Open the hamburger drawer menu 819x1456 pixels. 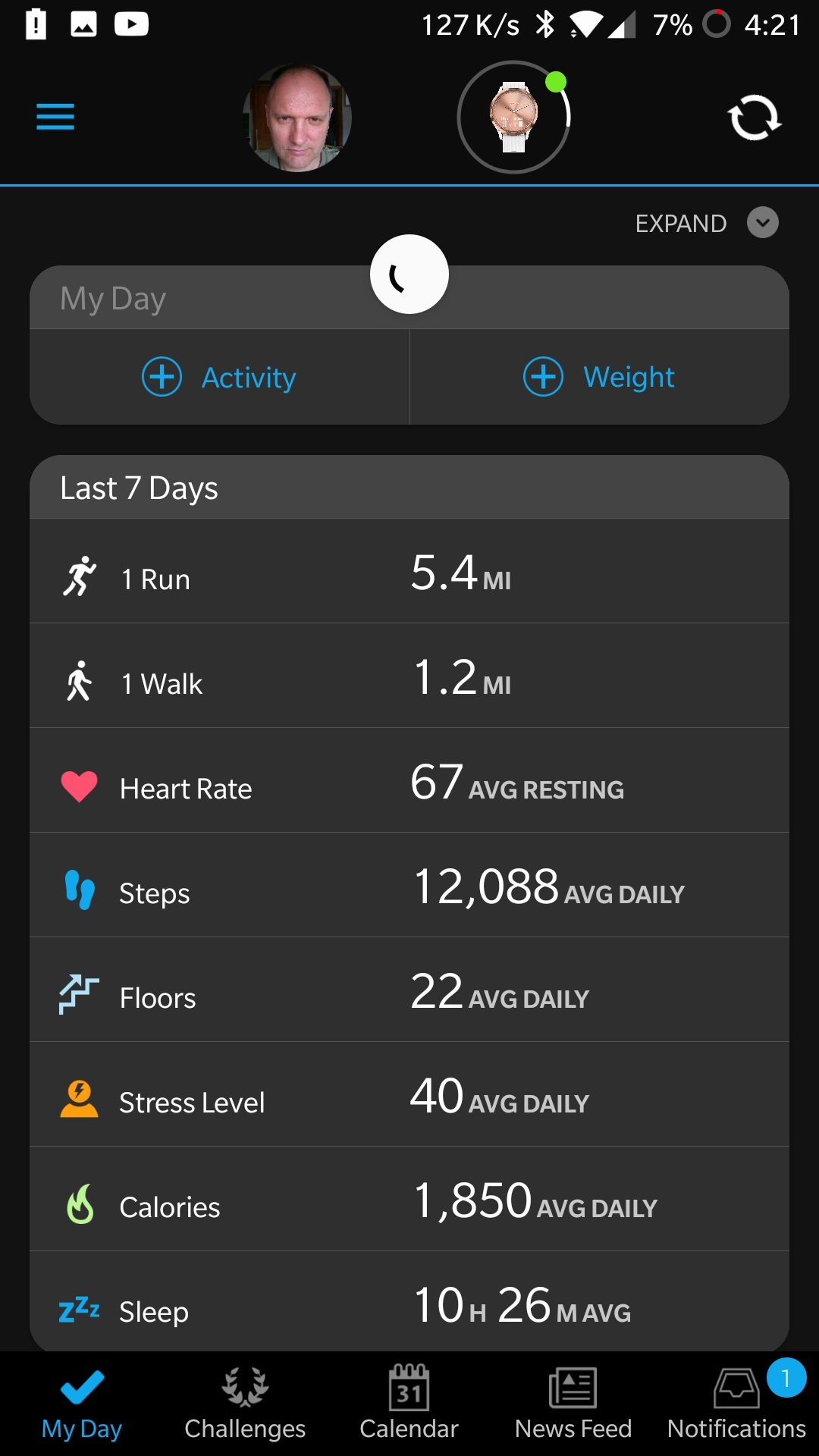[55, 117]
